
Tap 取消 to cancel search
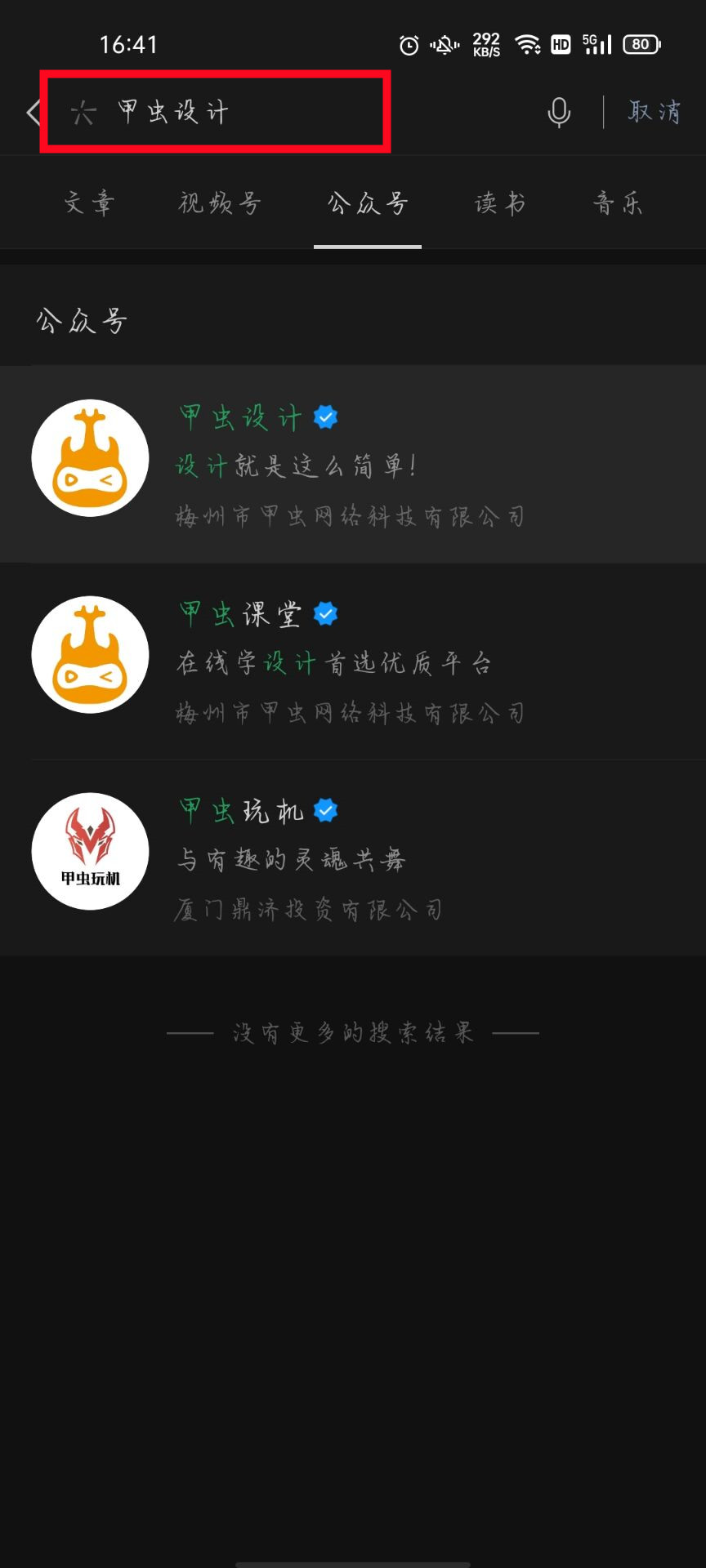click(653, 112)
